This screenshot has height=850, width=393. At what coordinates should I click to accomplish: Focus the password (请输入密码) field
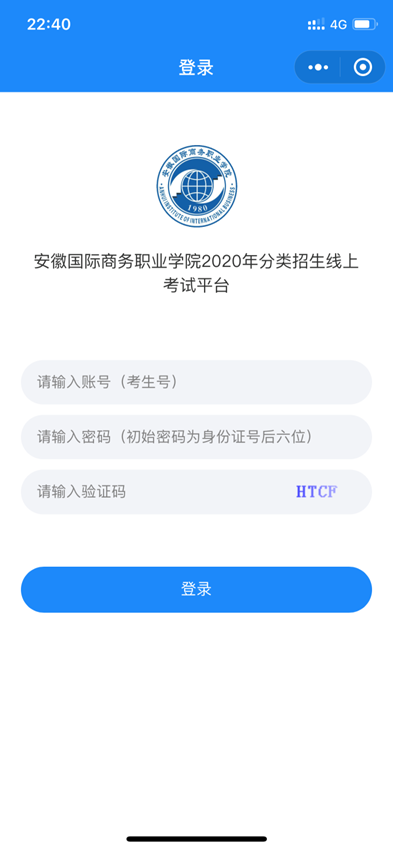pyautogui.click(x=196, y=437)
